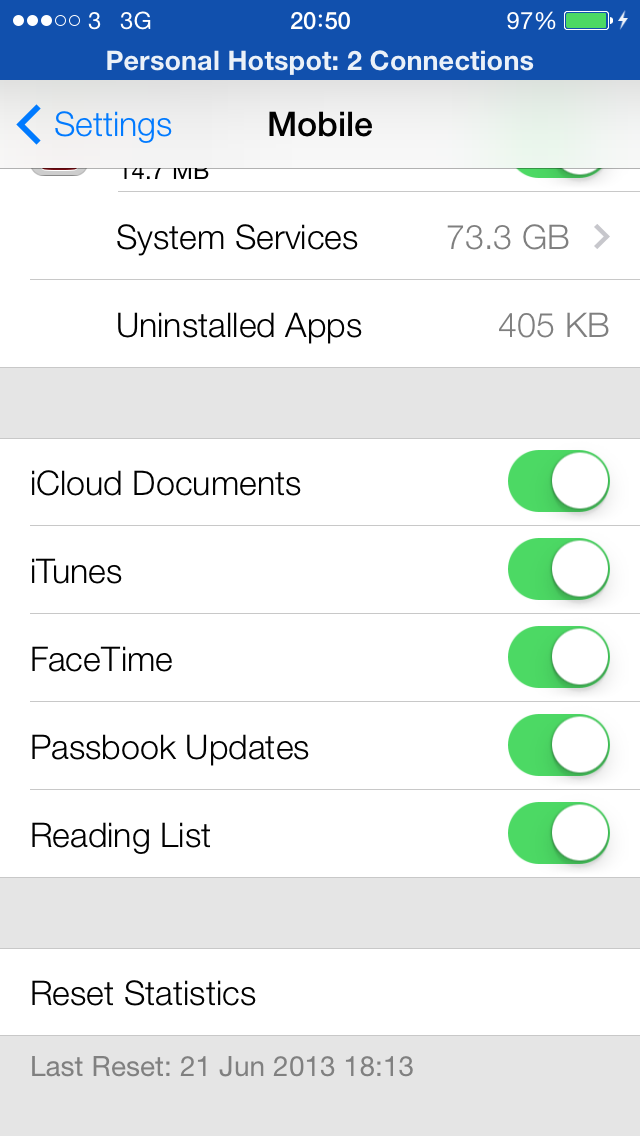Disable iTunes mobile data switch

pyautogui.click(x=559, y=569)
